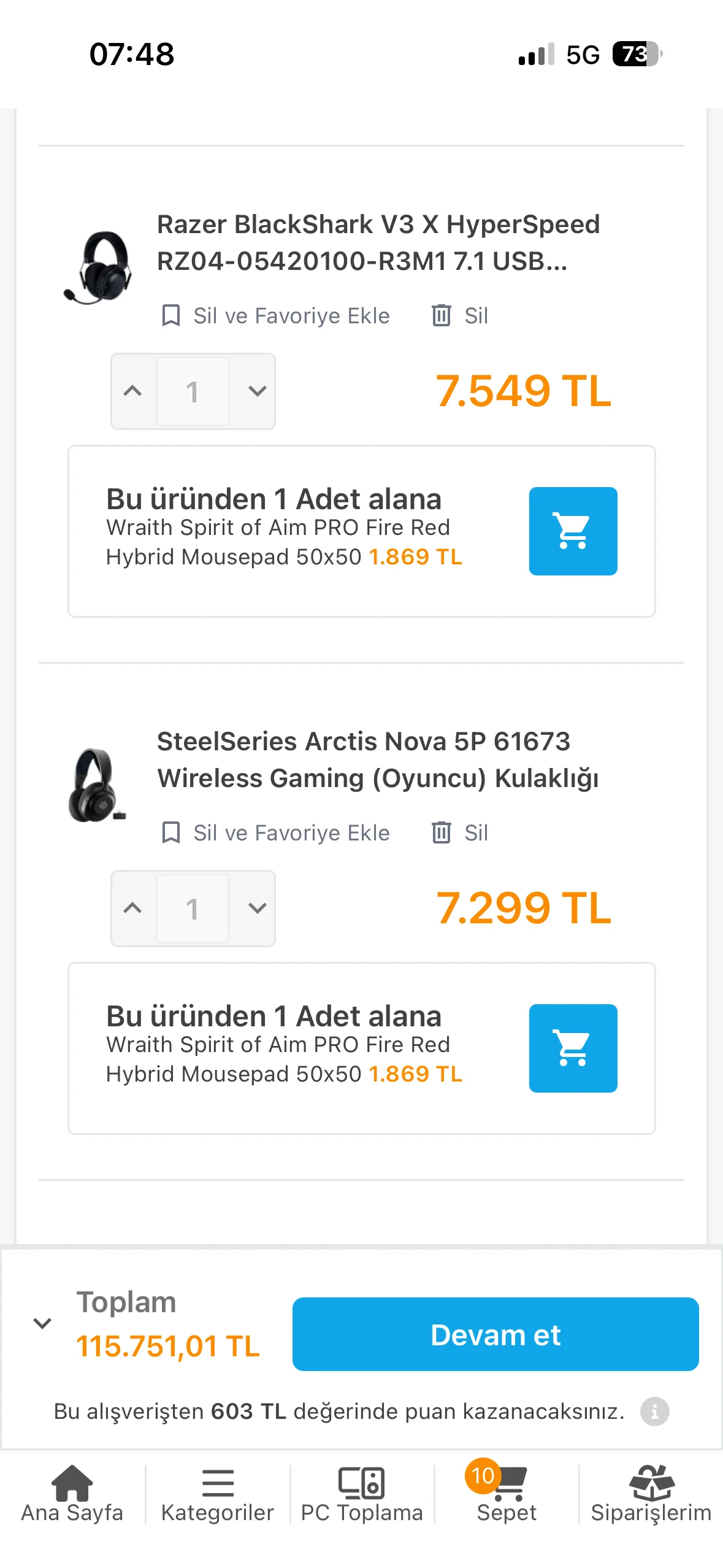Open SteelSeries Arctis Nova 5P product page

[378, 759]
